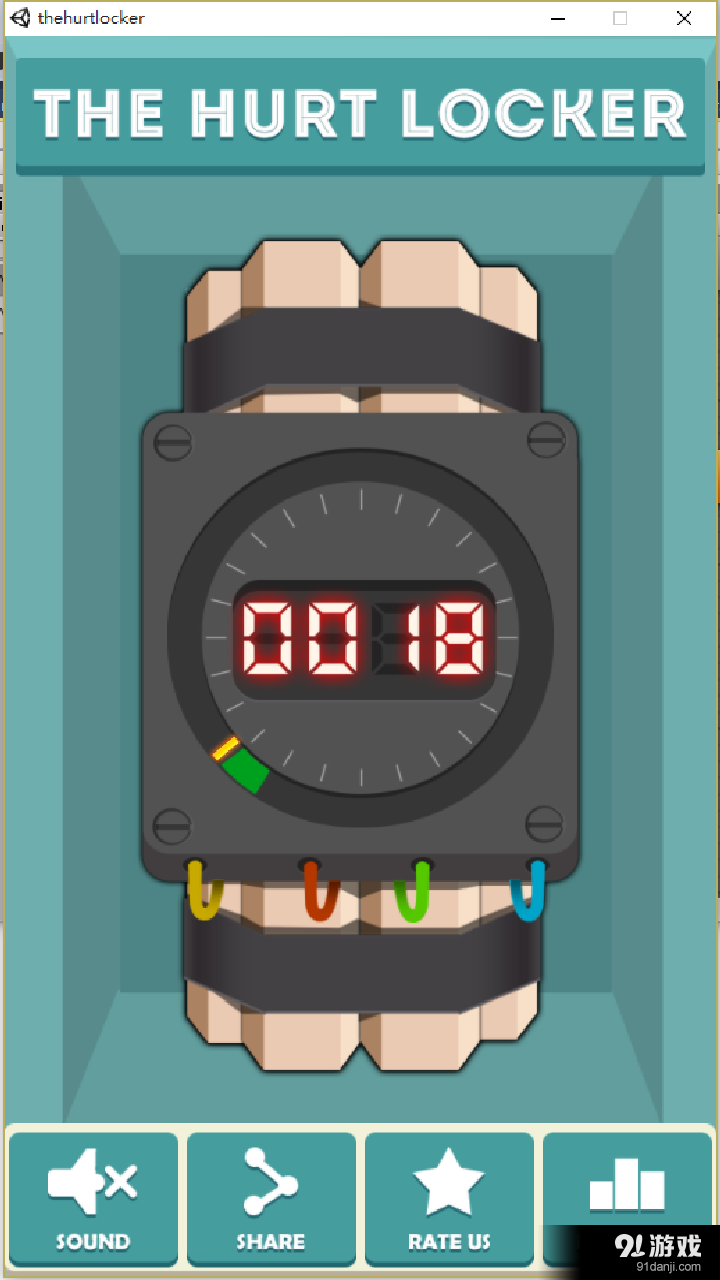Cut the blue wire

(x=528, y=893)
